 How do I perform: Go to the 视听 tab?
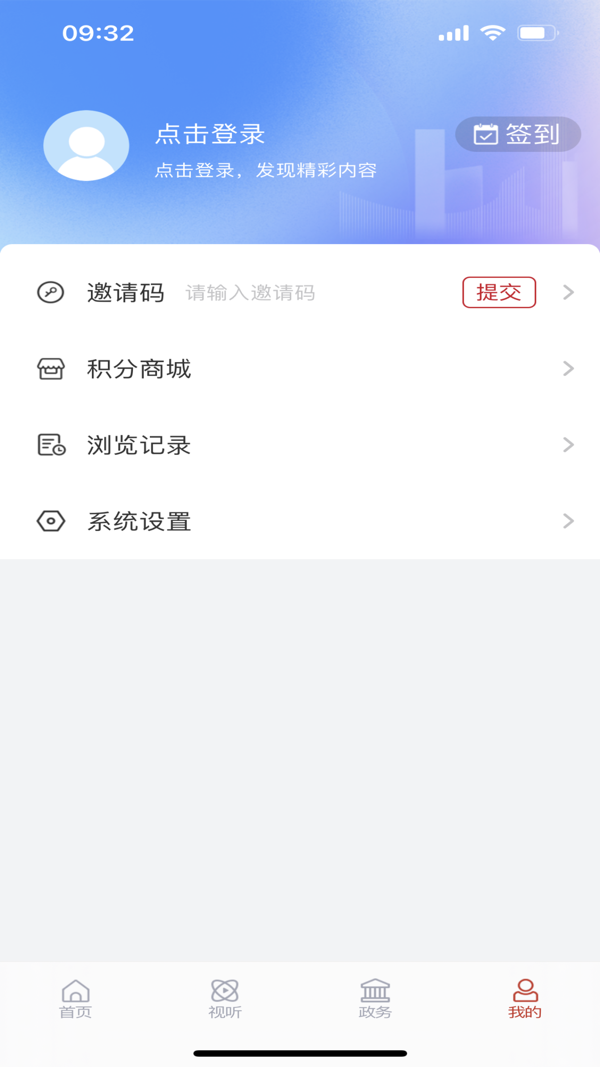pyautogui.click(x=225, y=998)
